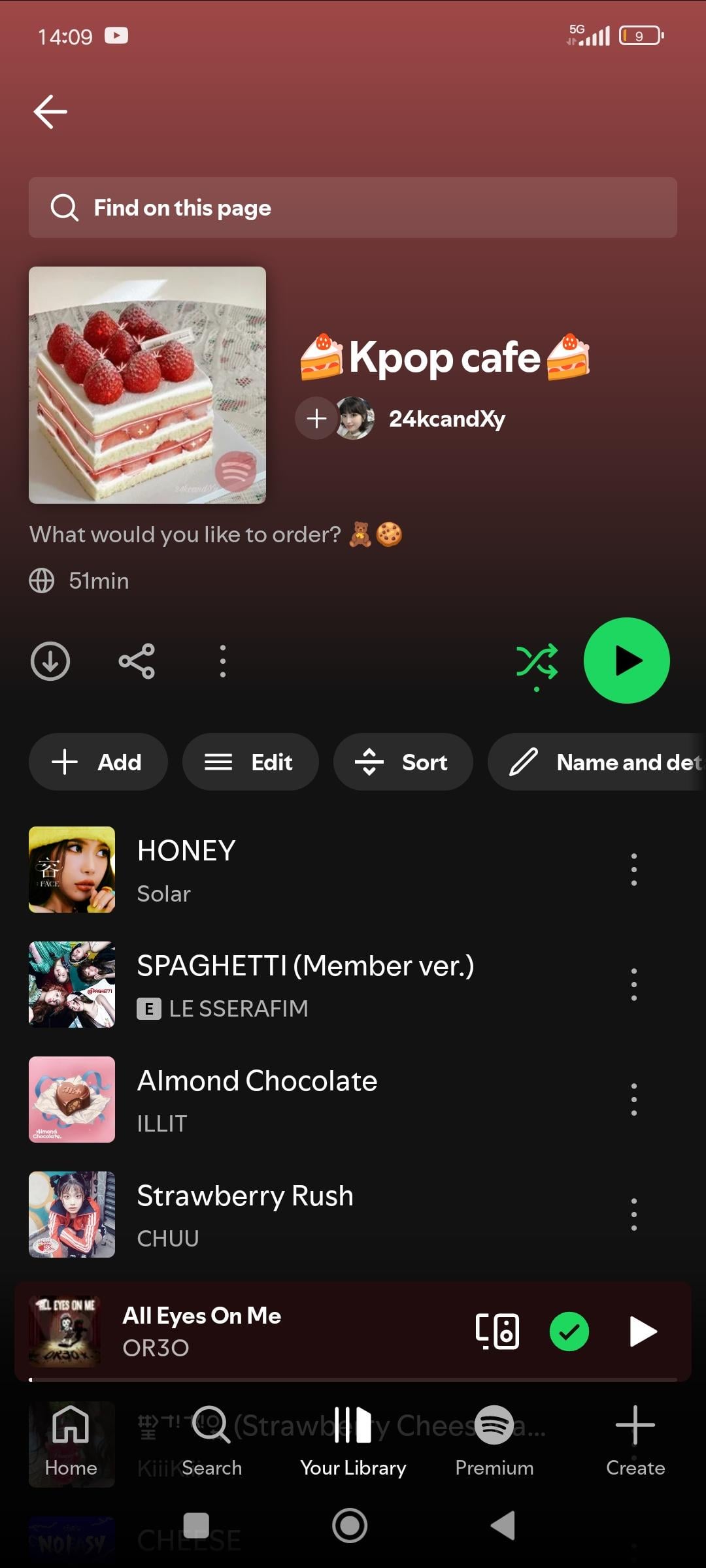
Task: Share this playlist
Action: pos(137,661)
